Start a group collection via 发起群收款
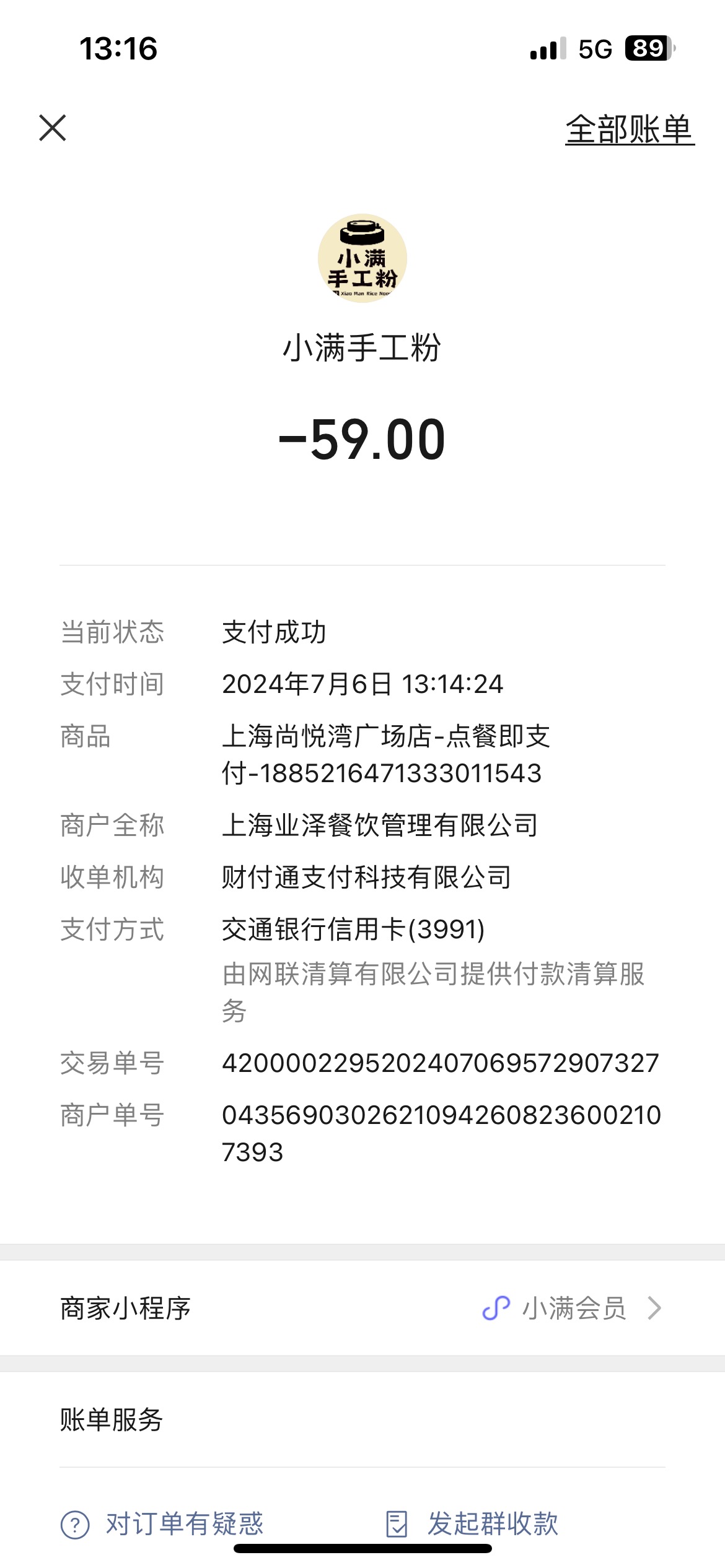Screen dimensions: 725x1568 472,1523
